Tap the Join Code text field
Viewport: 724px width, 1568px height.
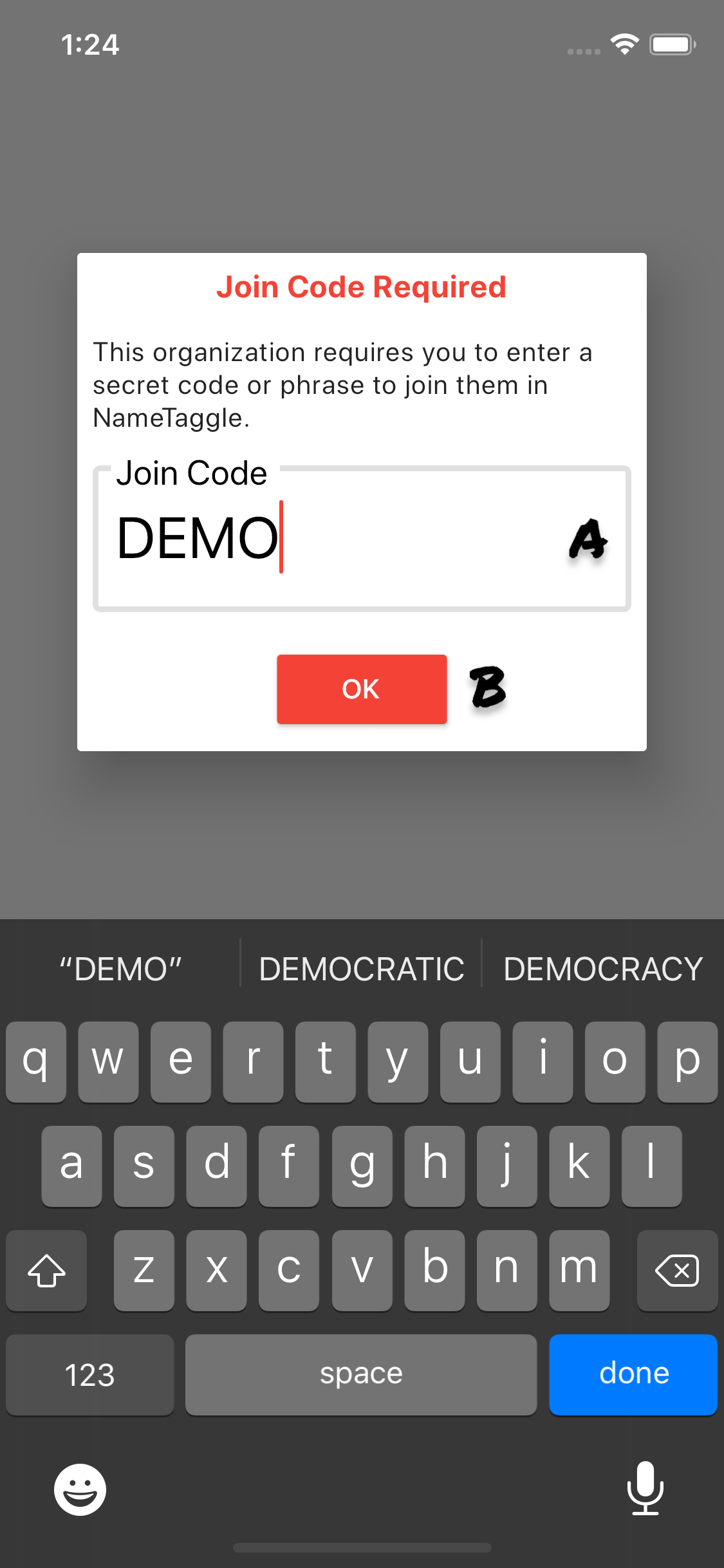pyautogui.click(x=362, y=538)
